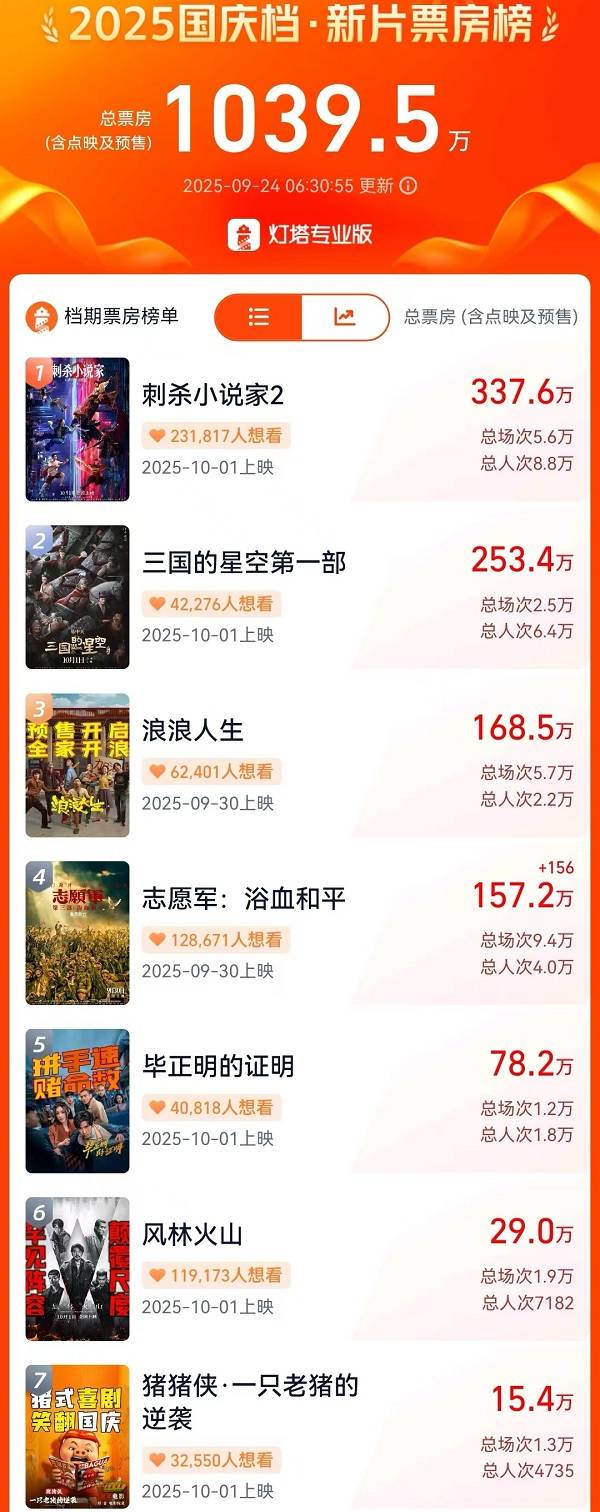Select 毕正明的证明 in the ranking
Image resolution: width=600 pixels, height=1512 pixels.
tap(218, 1066)
